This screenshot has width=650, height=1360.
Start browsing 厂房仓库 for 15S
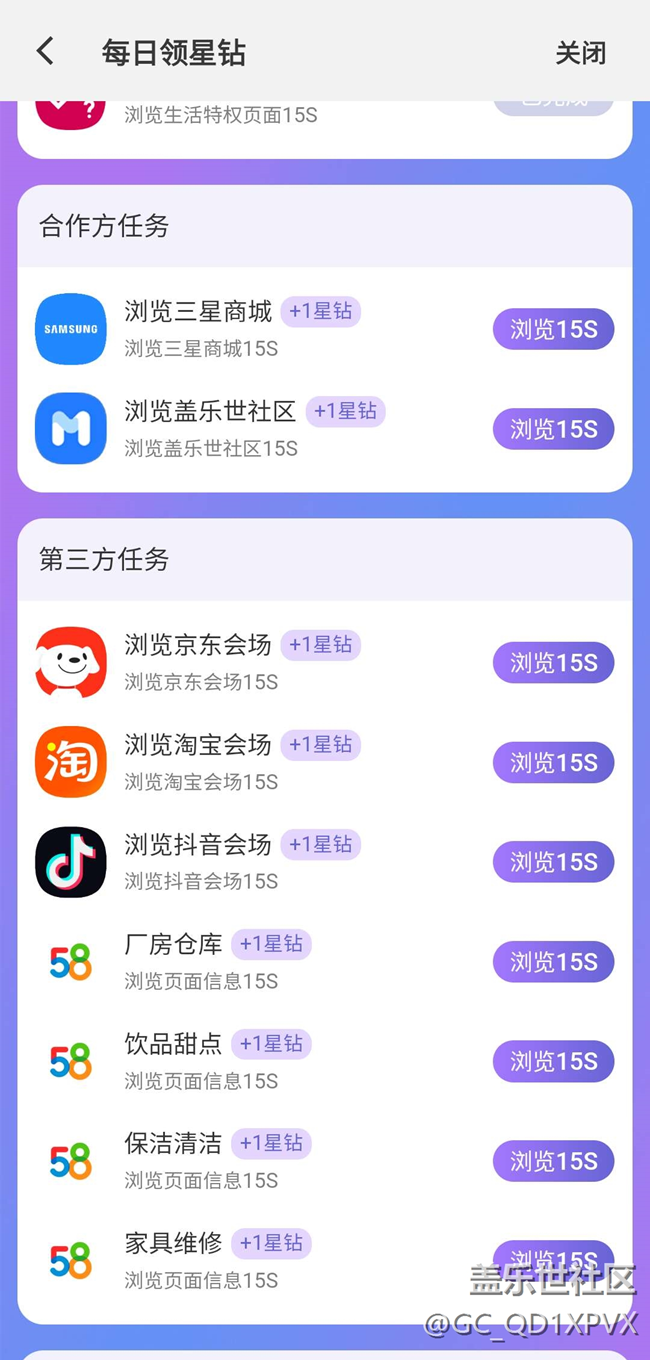(x=553, y=962)
